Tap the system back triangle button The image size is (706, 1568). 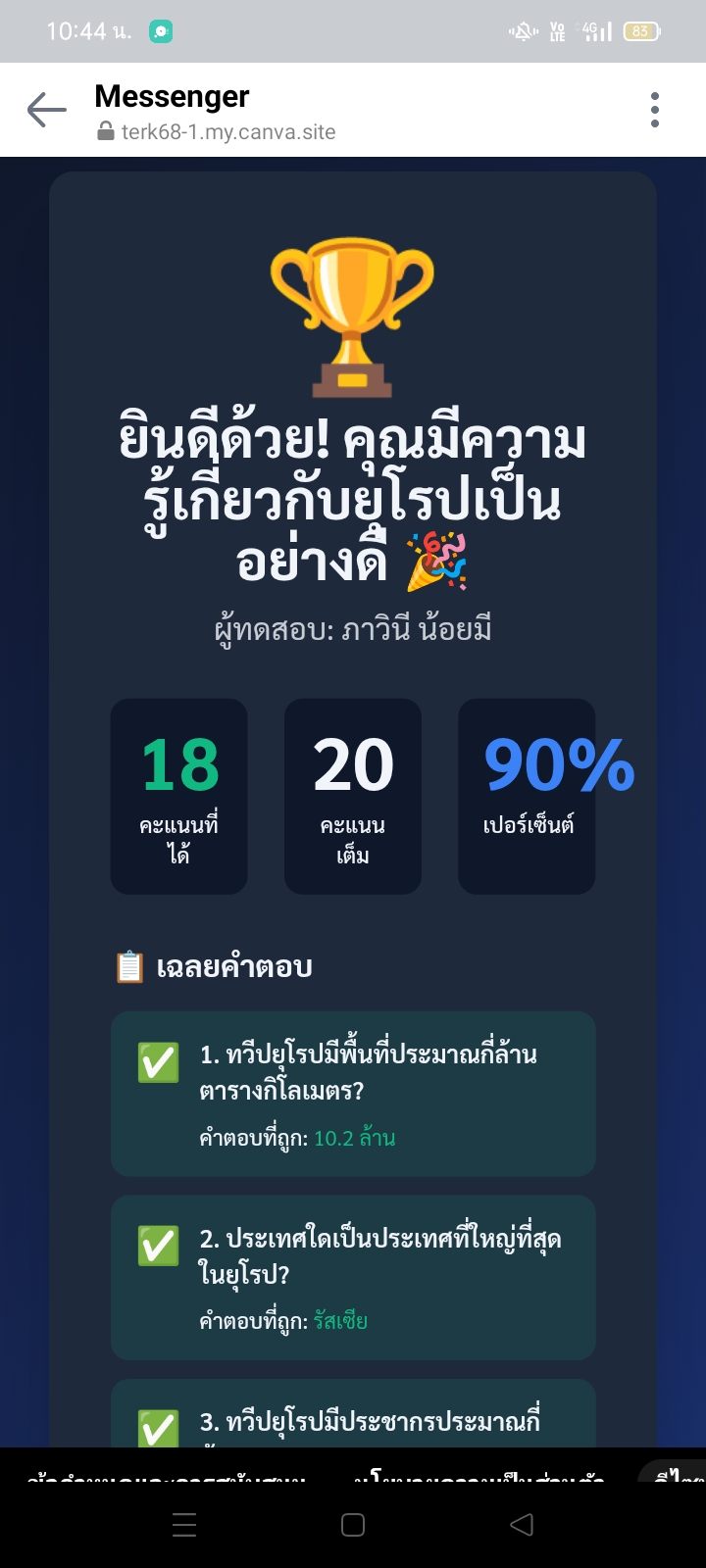click(x=523, y=1524)
